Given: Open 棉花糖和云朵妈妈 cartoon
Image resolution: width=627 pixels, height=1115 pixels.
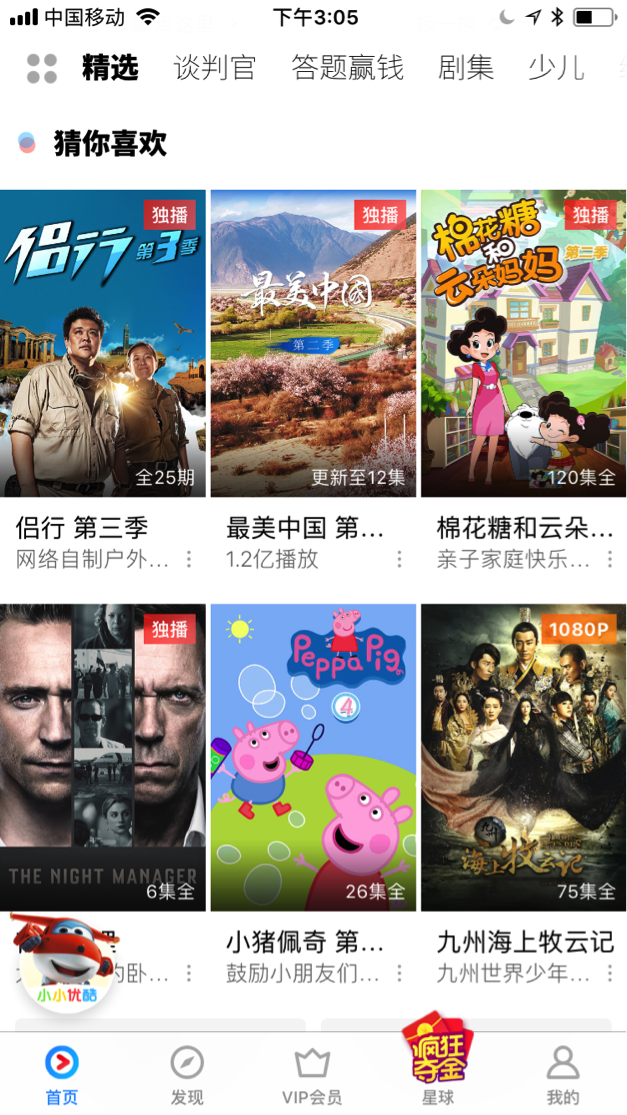Looking at the screenshot, I should point(524,343).
